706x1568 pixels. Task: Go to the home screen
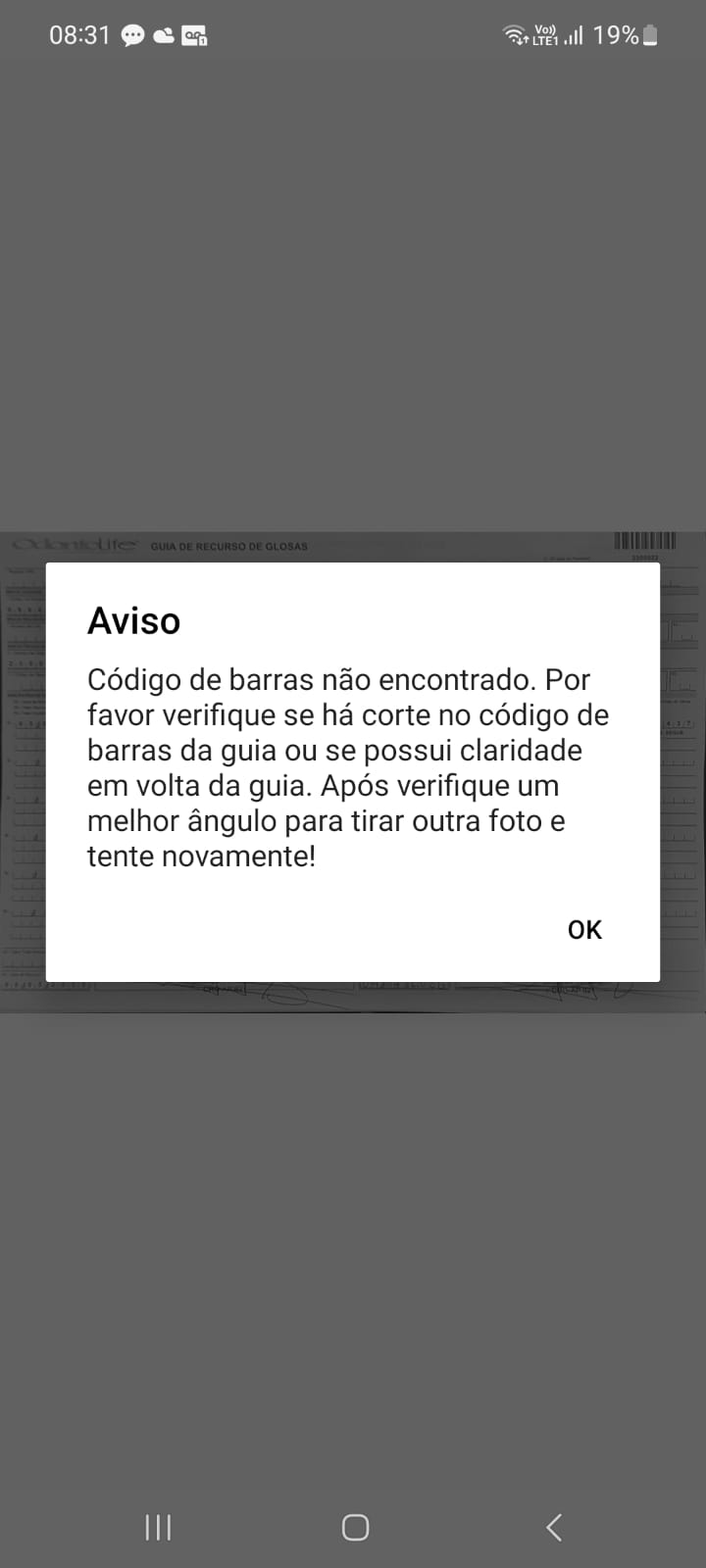(x=355, y=1527)
